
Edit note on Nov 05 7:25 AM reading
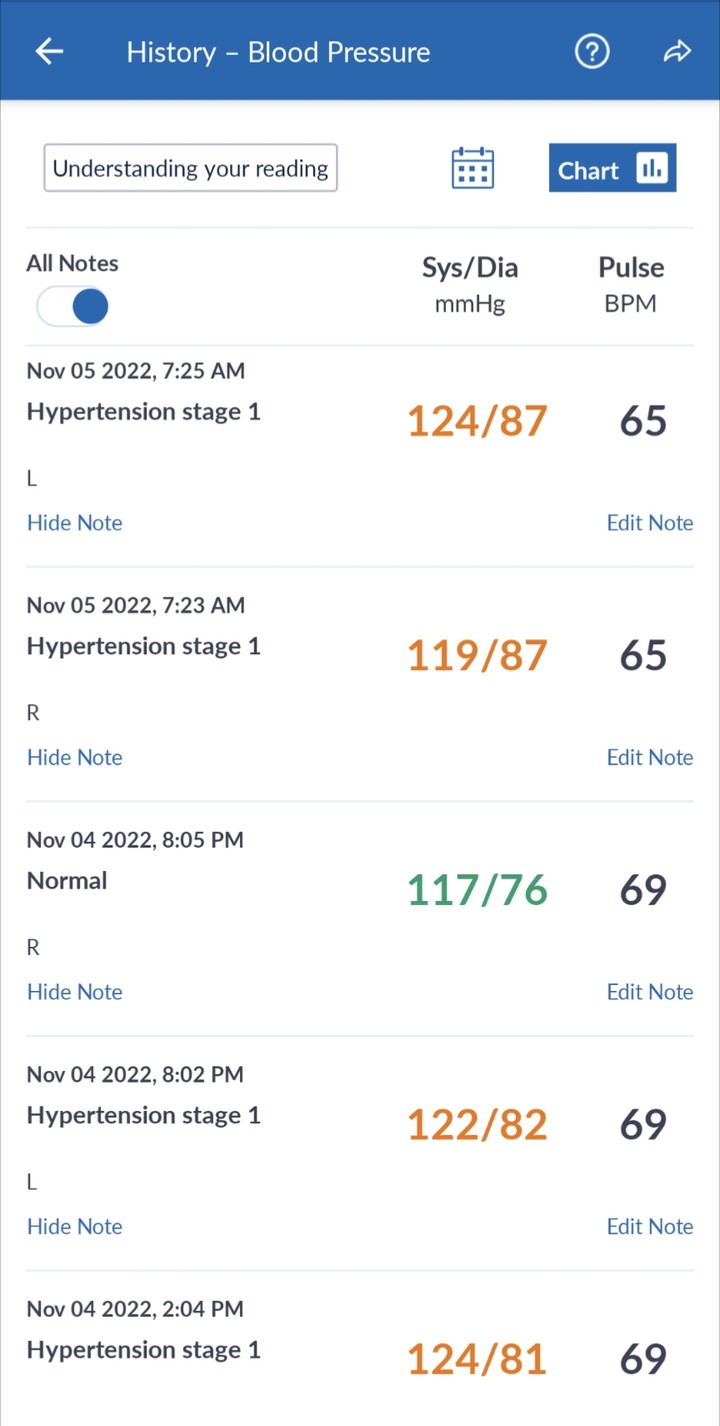pyautogui.click(x=650, y=523)
